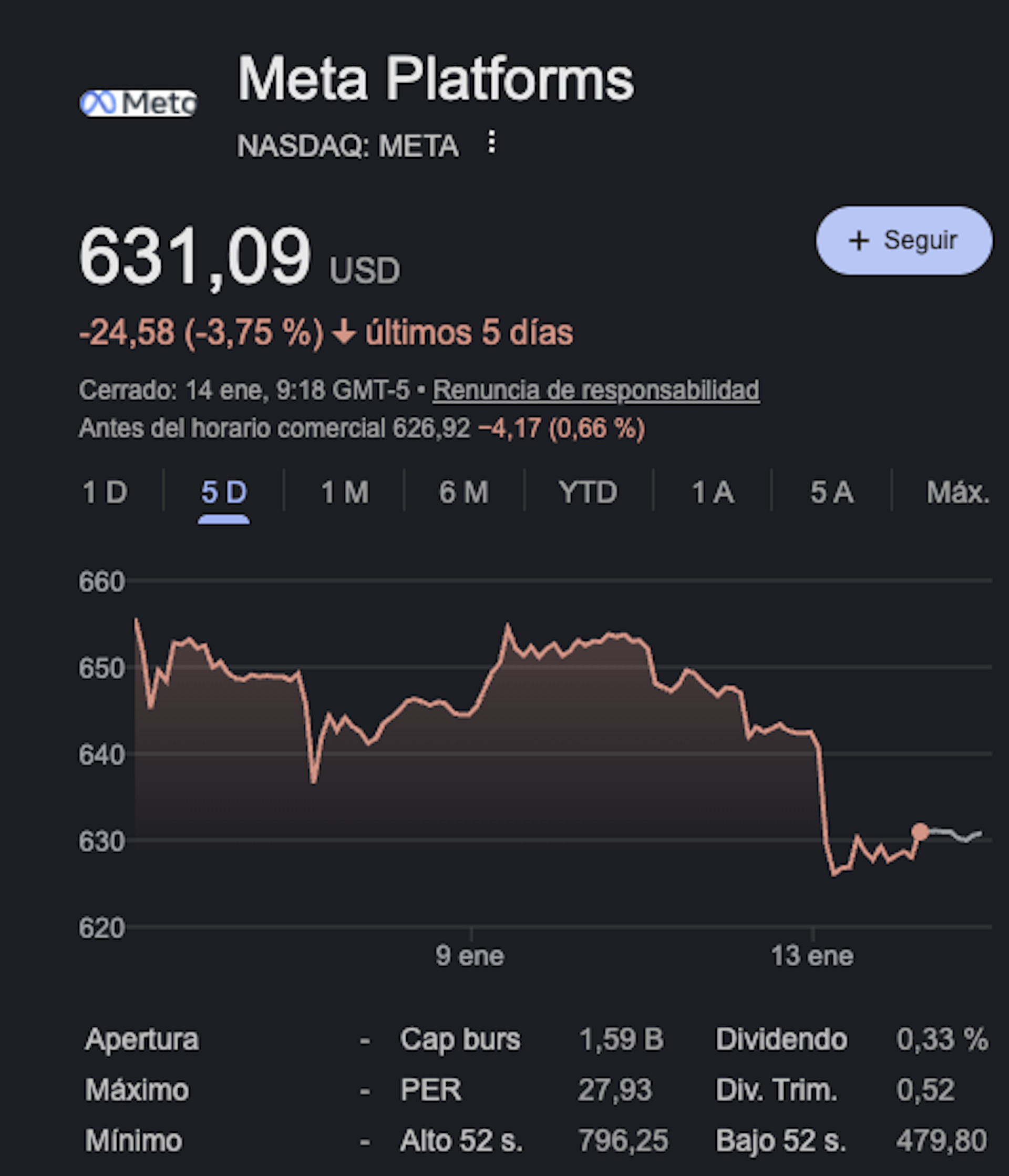Select the 1 A chart range
This screenshot has width=1009, height=1176.
(x=713, y=492)
